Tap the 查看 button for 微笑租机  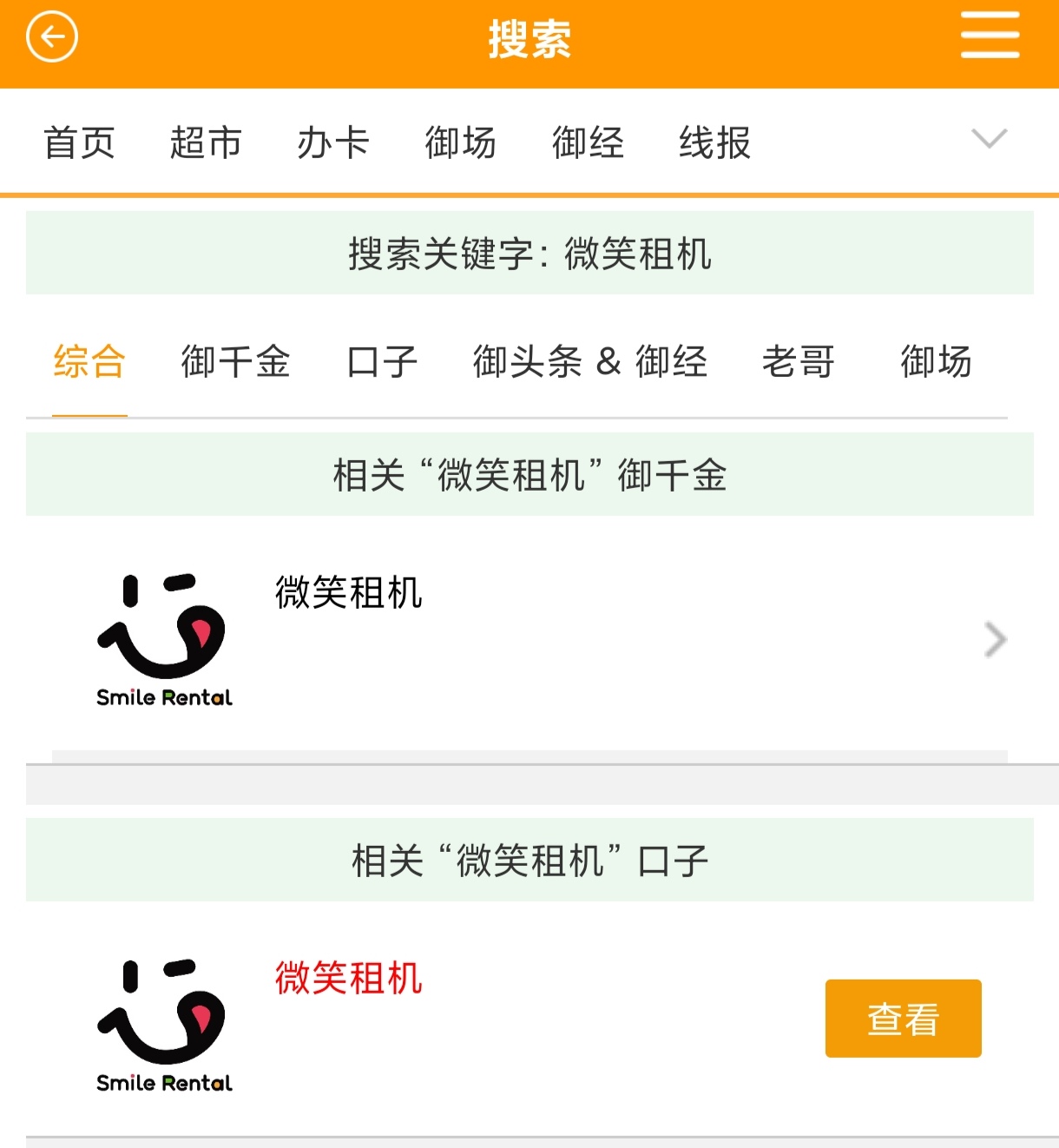click(x=903, y=1019)
